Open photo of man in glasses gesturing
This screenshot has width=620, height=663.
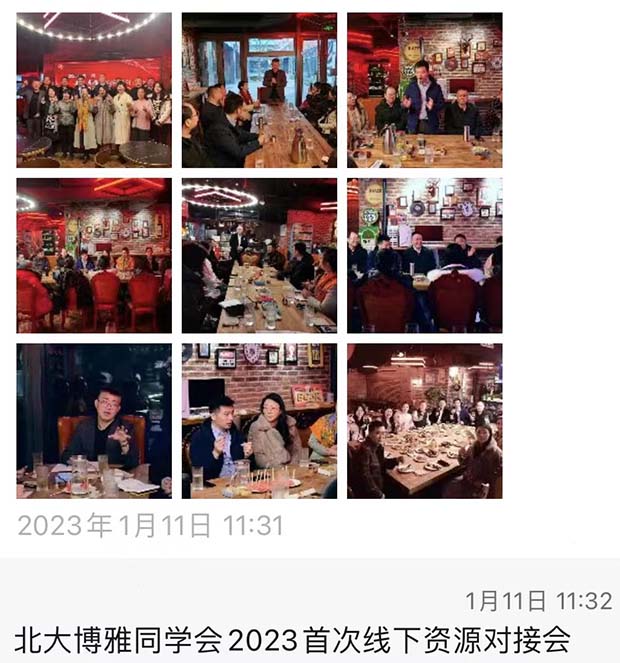pyautogui.click(x=94, y=421)
